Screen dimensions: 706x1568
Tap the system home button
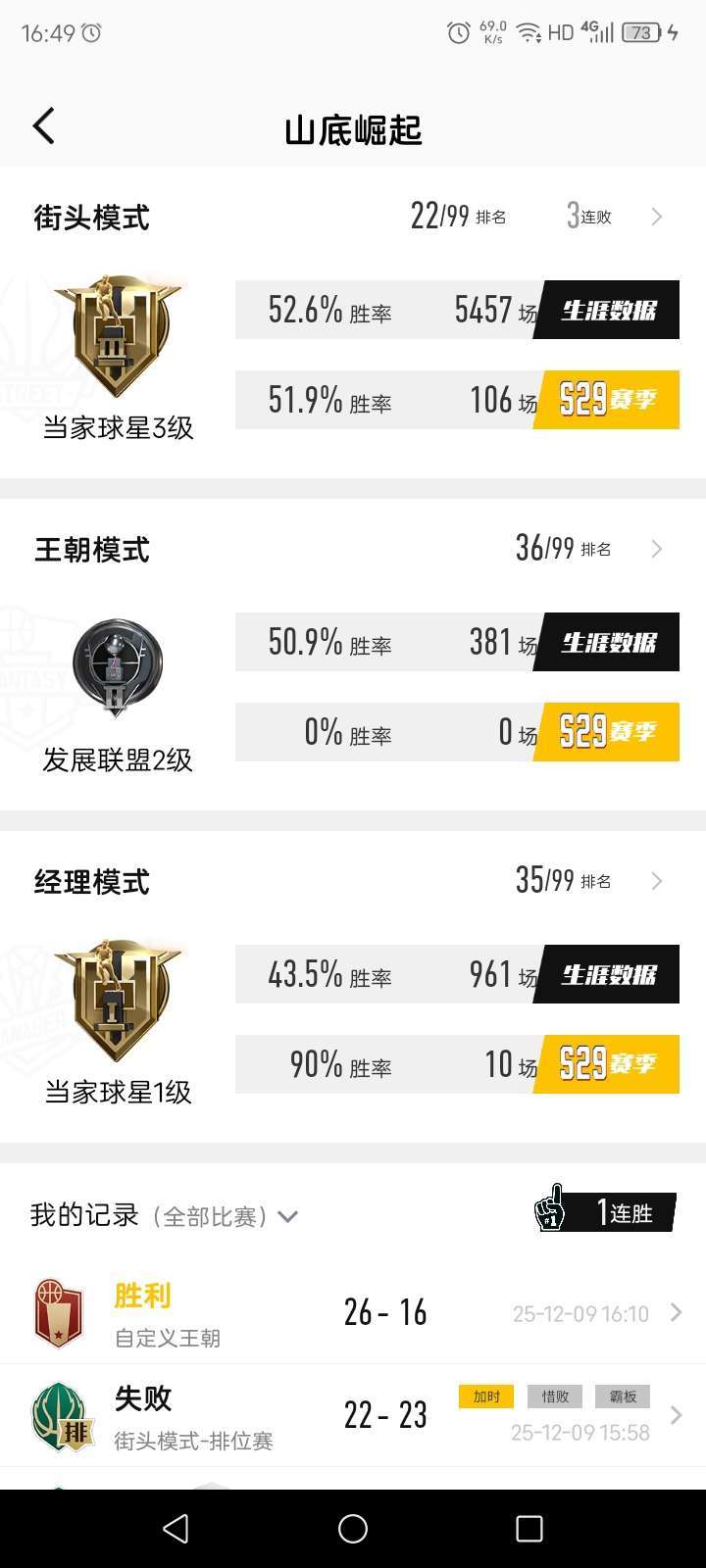353,1529
